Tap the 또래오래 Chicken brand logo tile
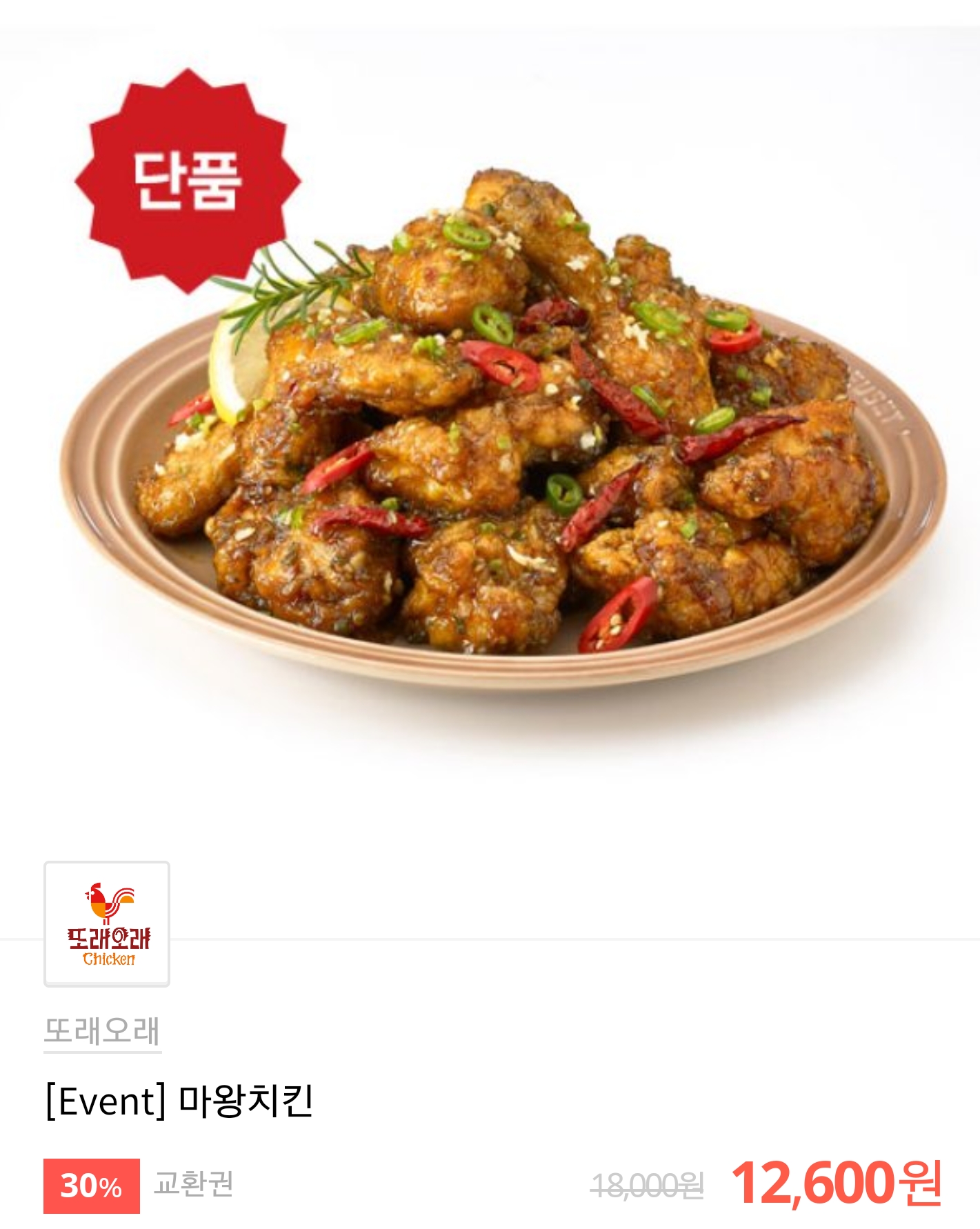 point(107,923)
